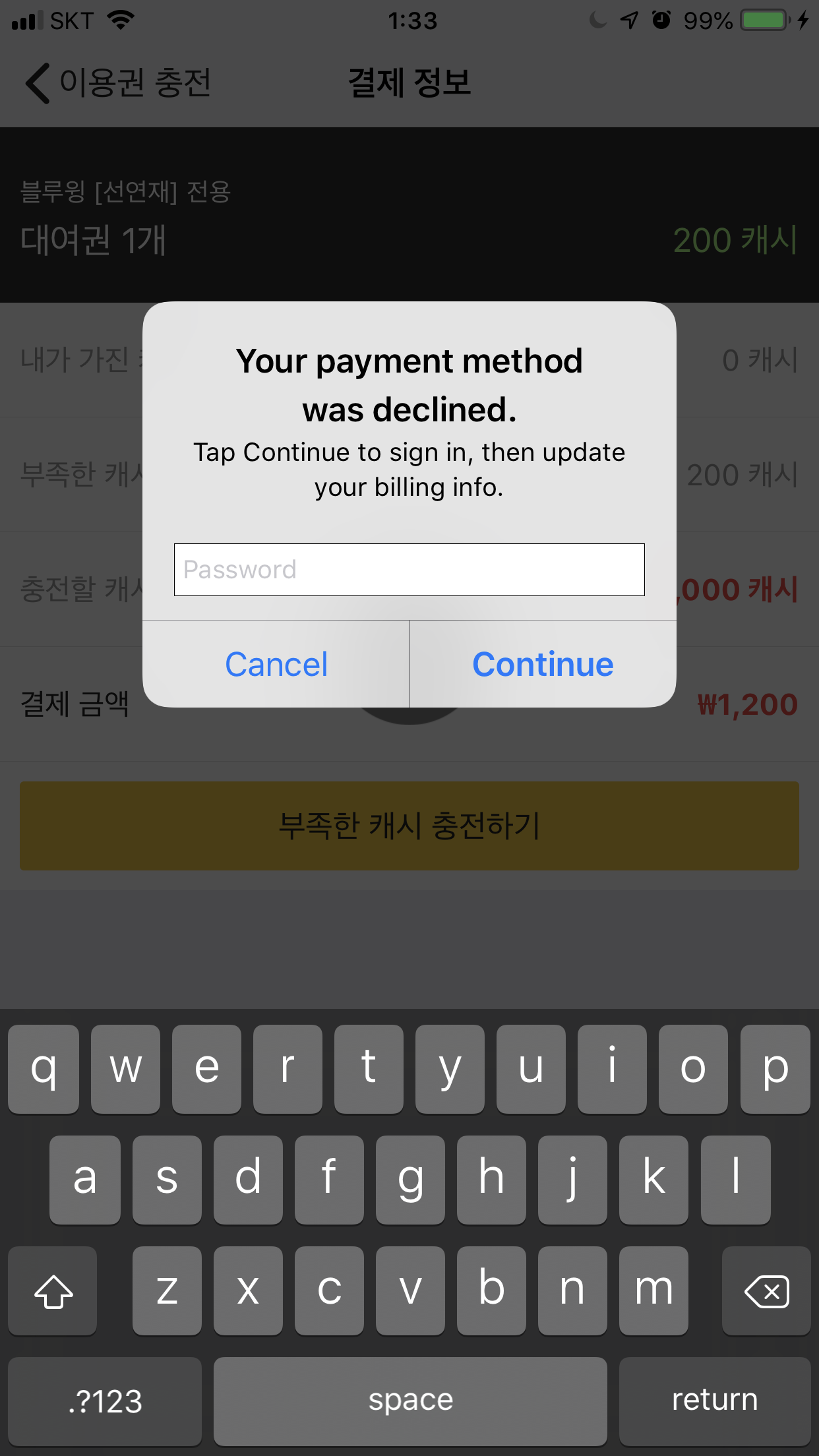Tap the Password field in the dialog
The width and height of the screenshot is (819, 1456).
point(409,570)
